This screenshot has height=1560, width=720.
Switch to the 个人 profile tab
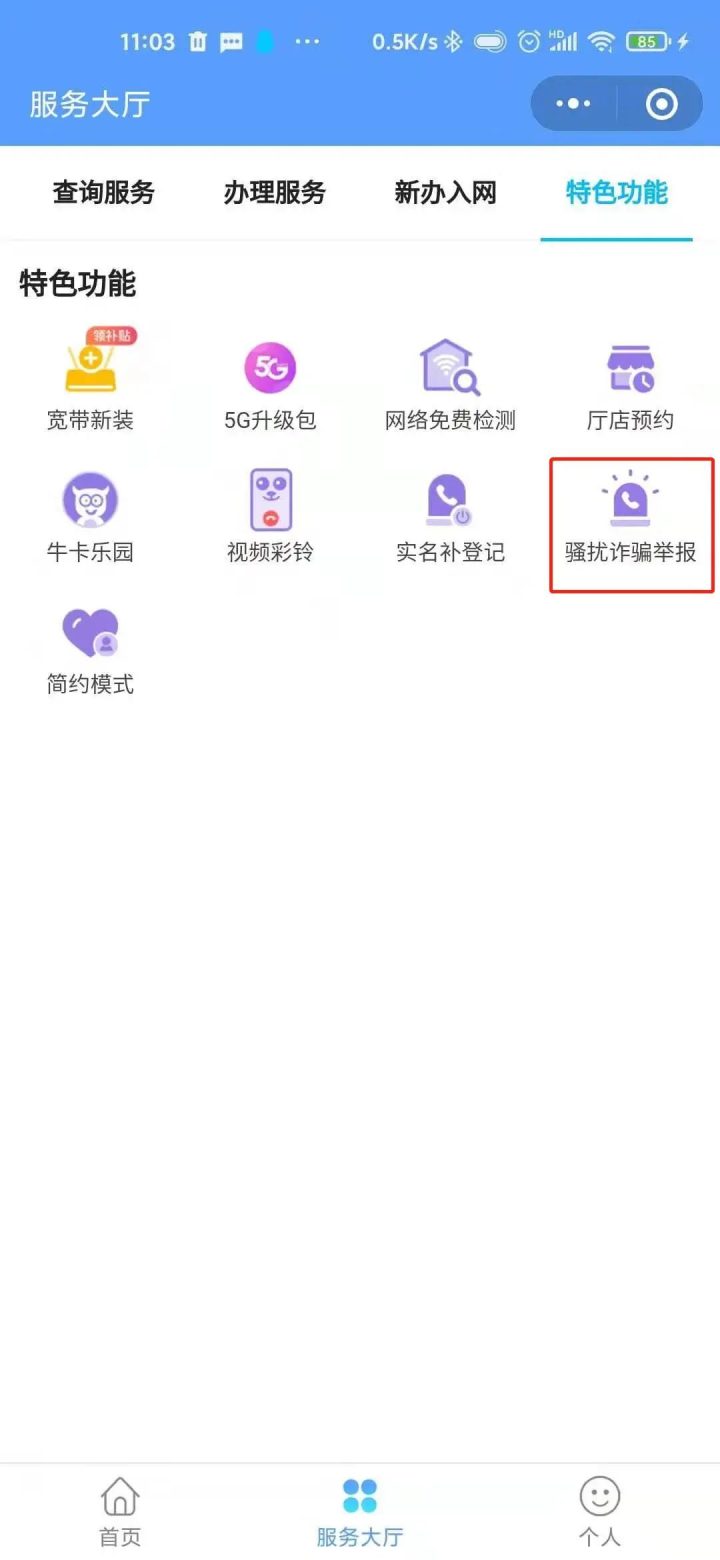[x=600, y=1512]
